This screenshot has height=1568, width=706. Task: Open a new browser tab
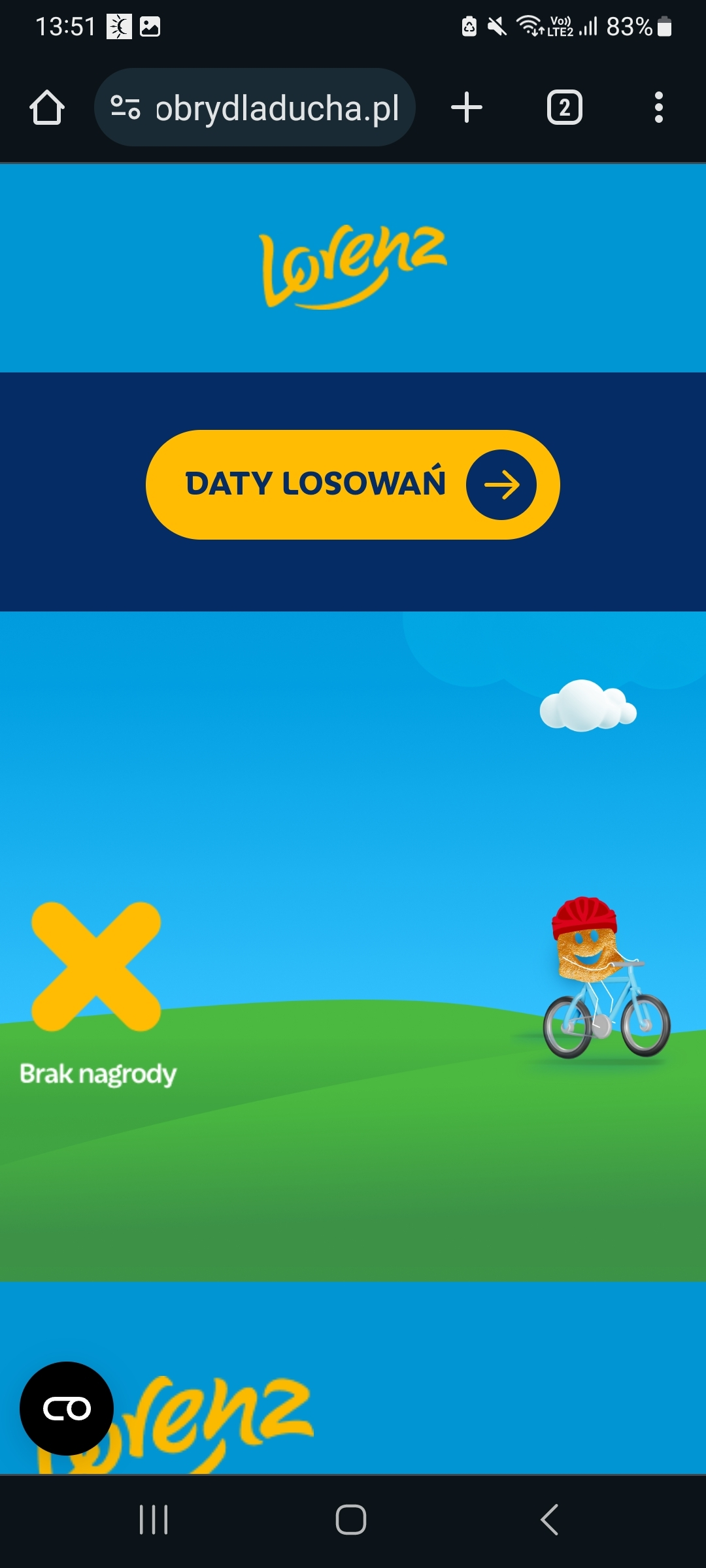(467, 108)
